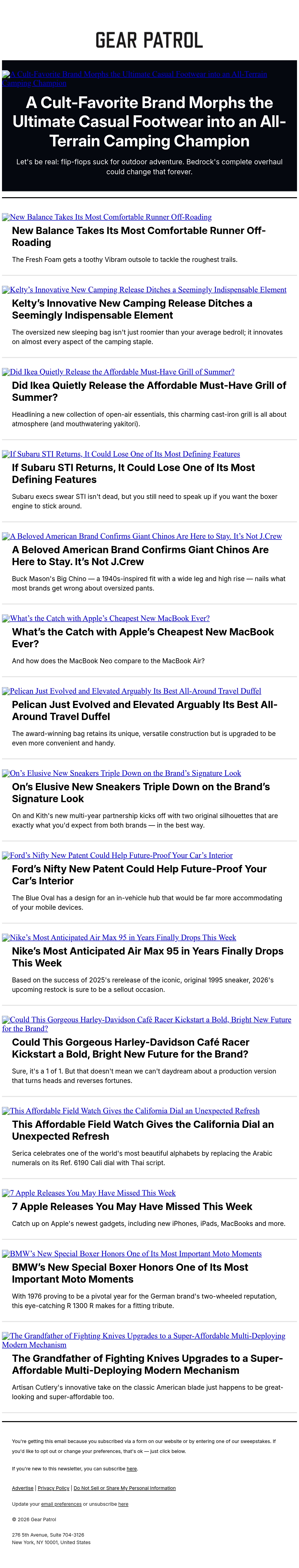This screenshot has width=299, height=1568.
Task: Open Harley-Davidson Café Racer article link
Action: pos(147,1024)
